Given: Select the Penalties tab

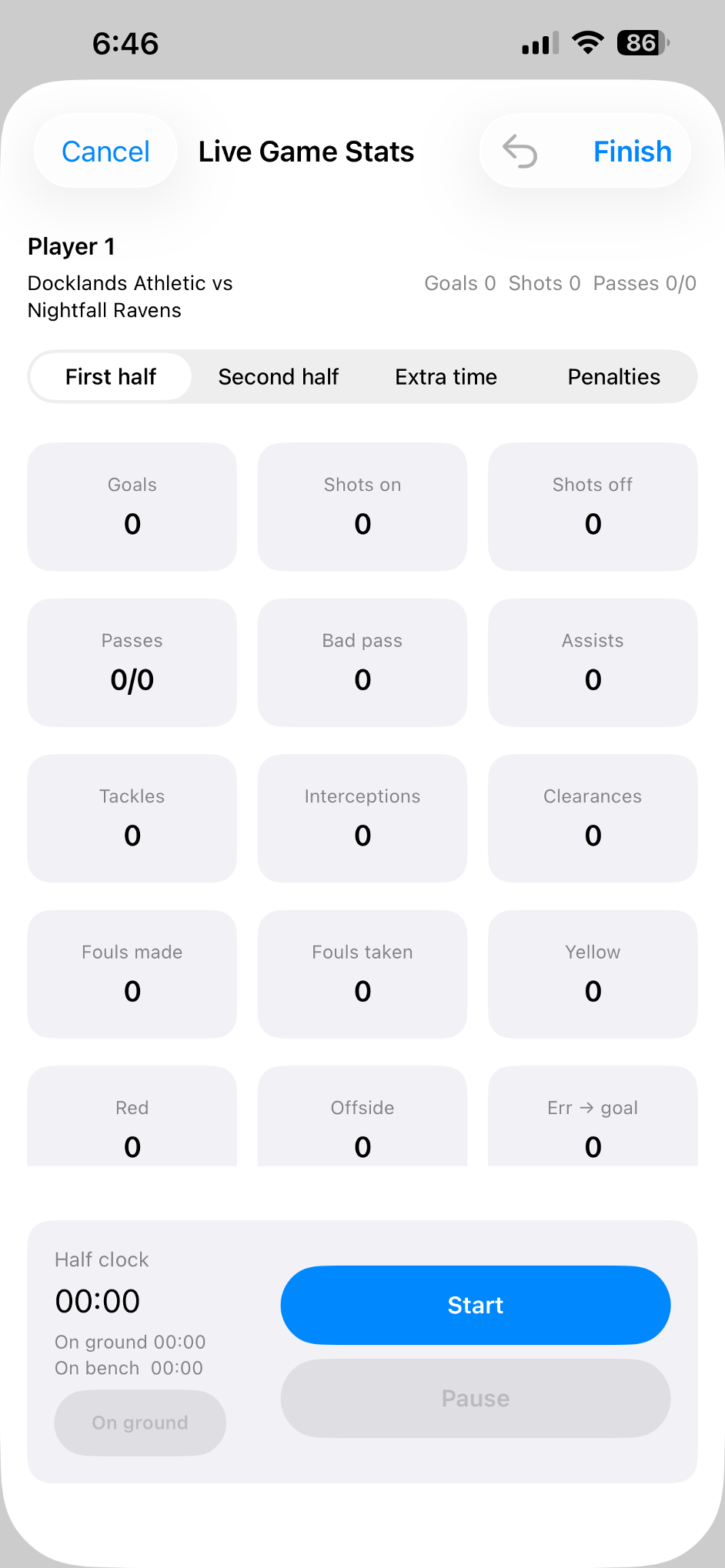Looking at the screenshot, I should 613,377.
